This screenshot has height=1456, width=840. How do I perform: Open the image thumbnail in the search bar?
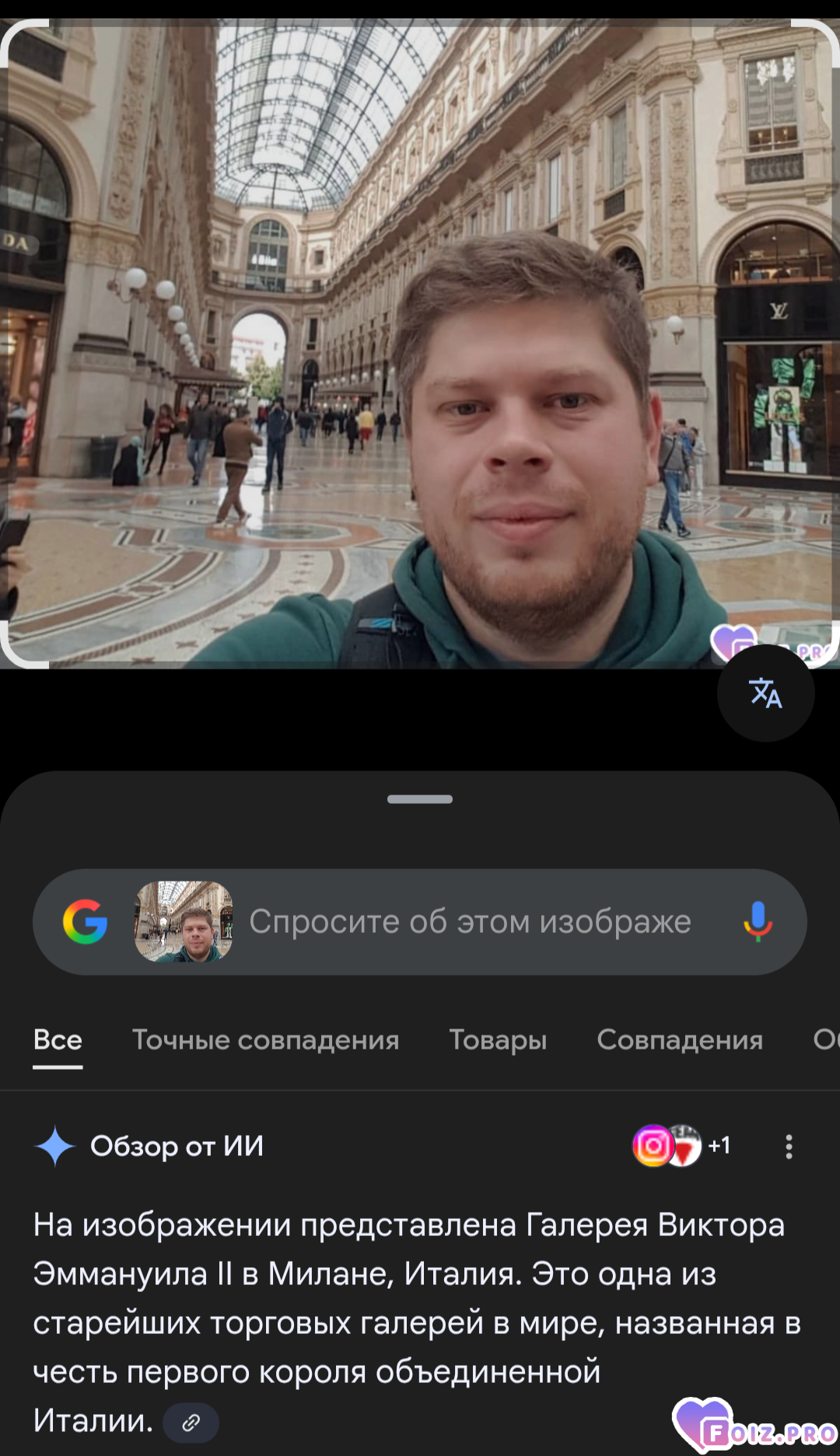coord(184,922)
